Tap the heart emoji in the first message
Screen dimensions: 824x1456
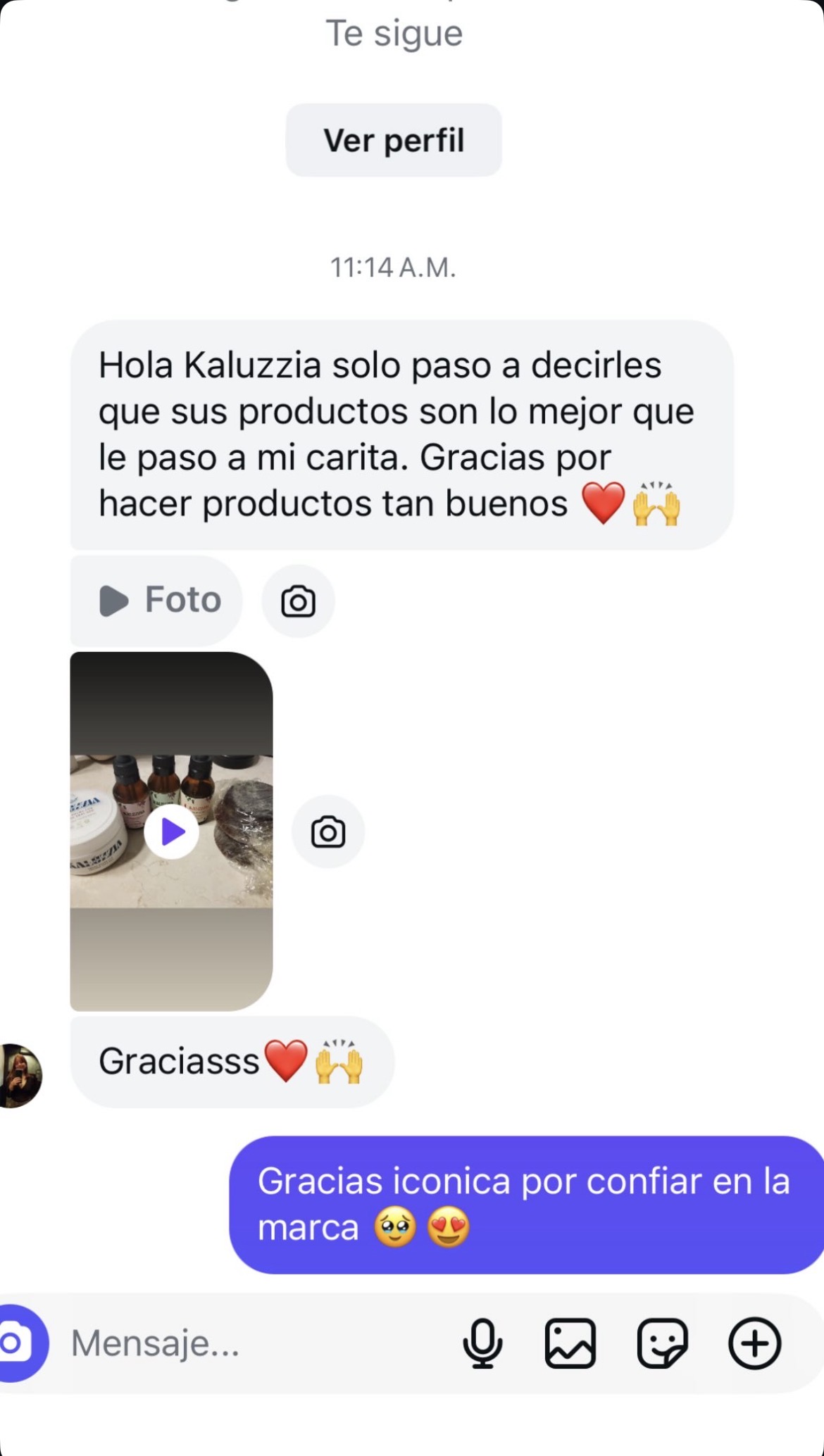pos(604,503)
